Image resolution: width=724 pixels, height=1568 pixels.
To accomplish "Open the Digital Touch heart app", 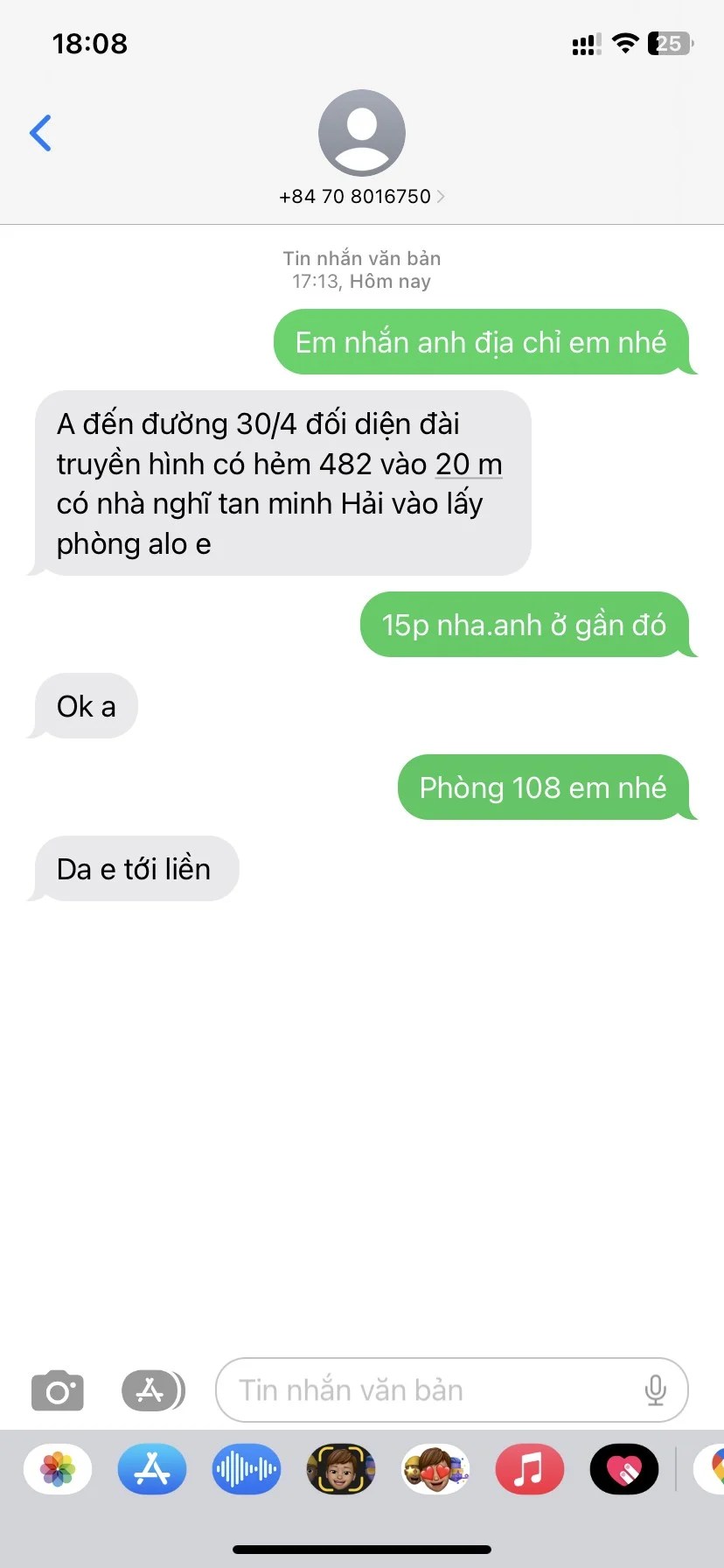I will click(624, 1469).
